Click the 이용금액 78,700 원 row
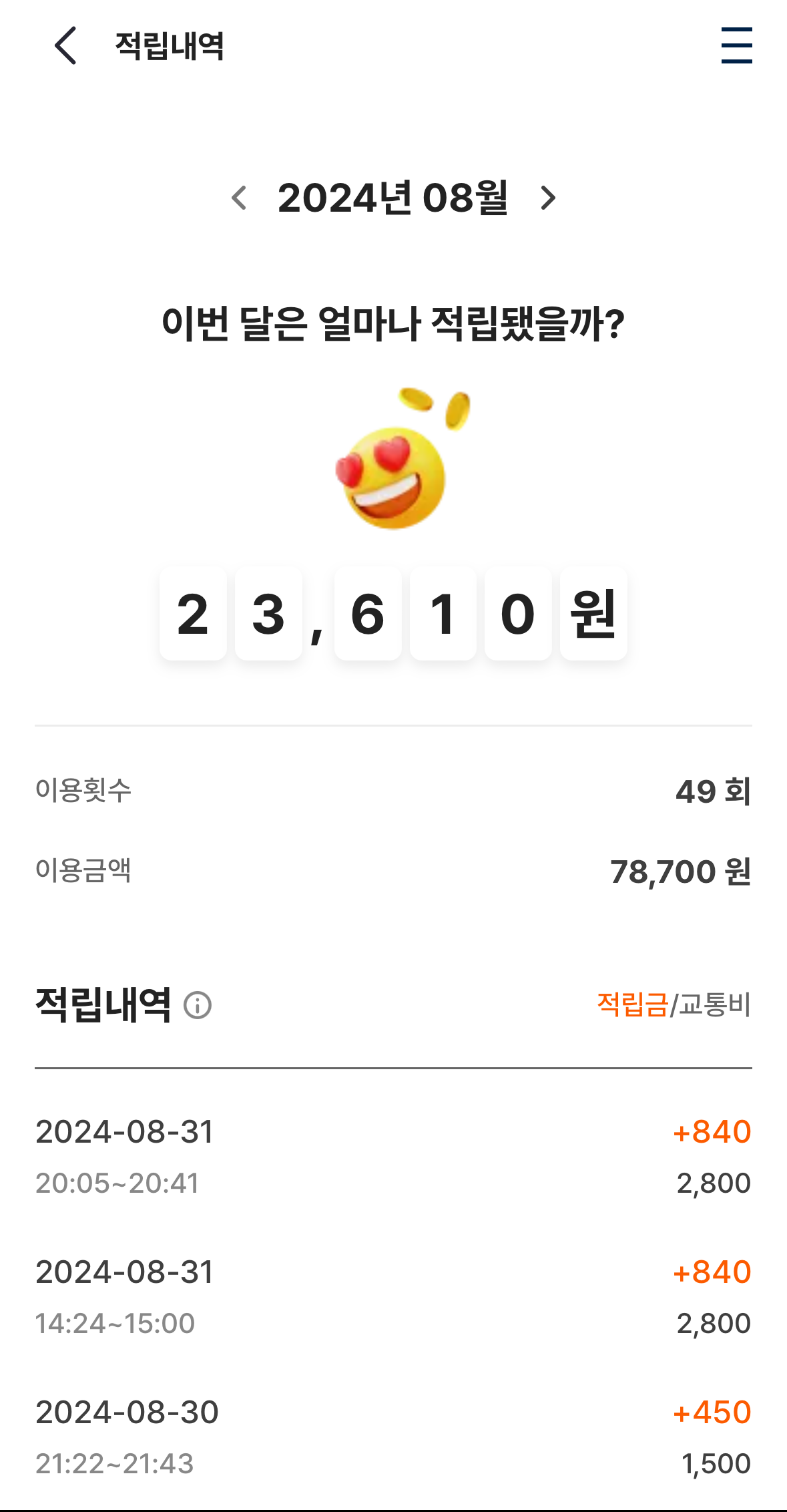This screenshot has height=1512, width=787. [393, 871]
